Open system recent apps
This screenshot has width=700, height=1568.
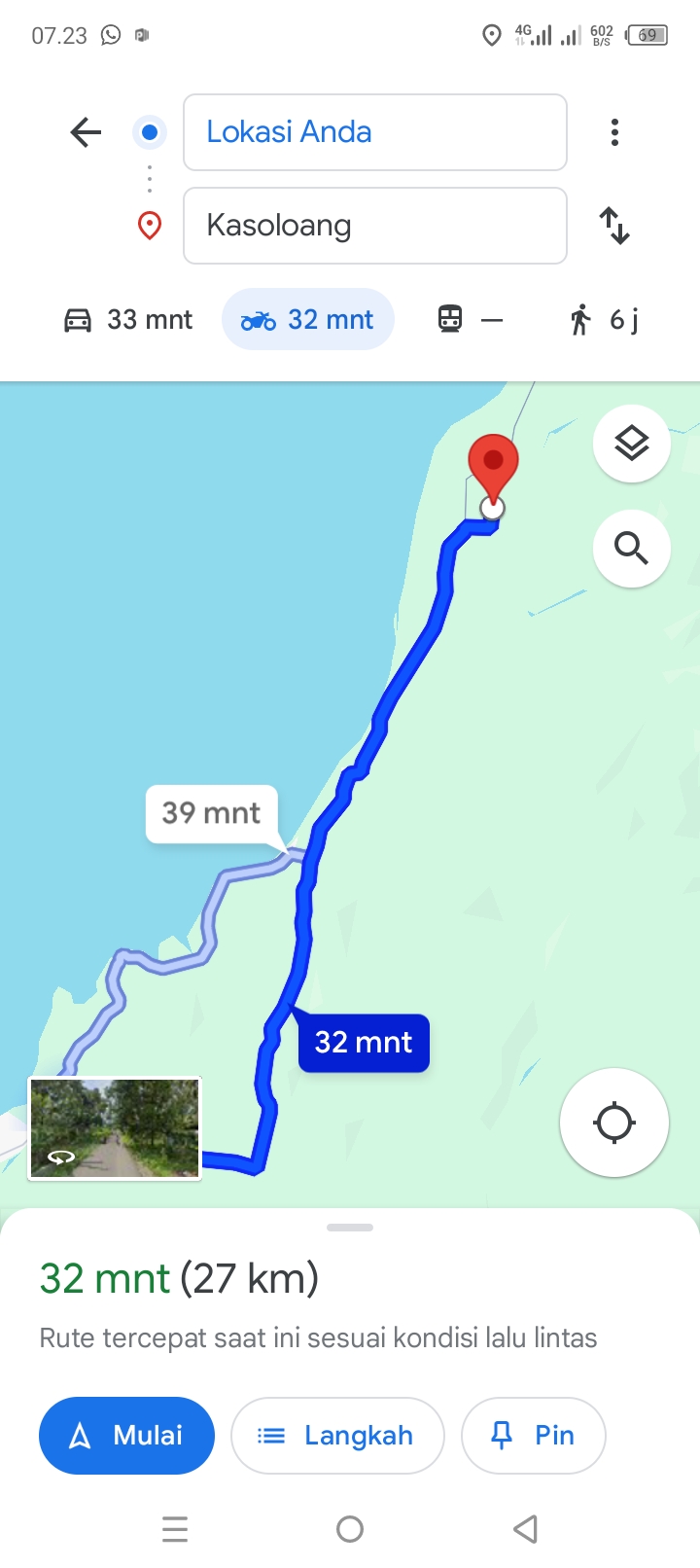(x=175, y=1529)
